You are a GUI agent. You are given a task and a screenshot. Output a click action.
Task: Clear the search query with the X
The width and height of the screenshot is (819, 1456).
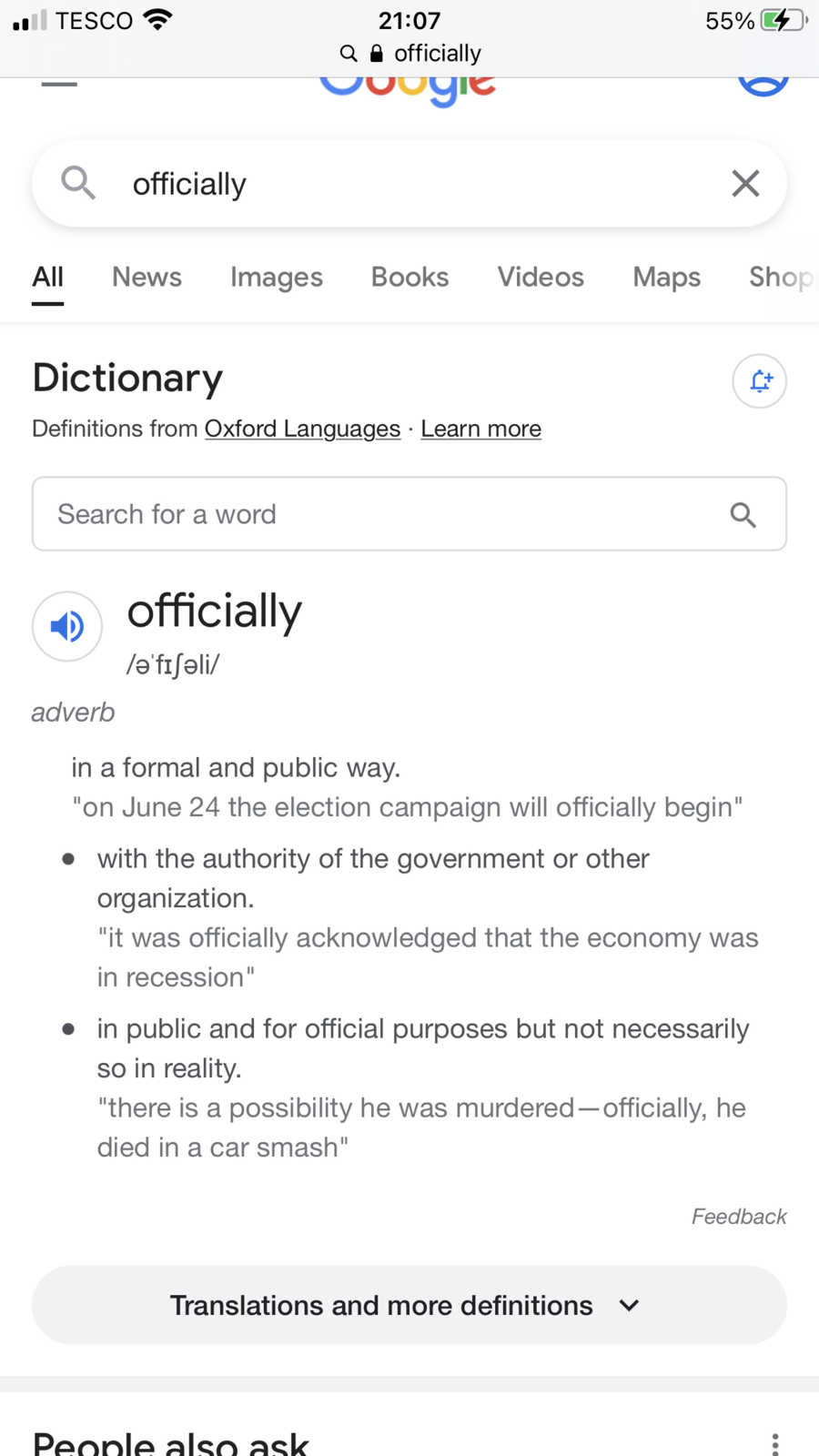click(x=745, y=184)
